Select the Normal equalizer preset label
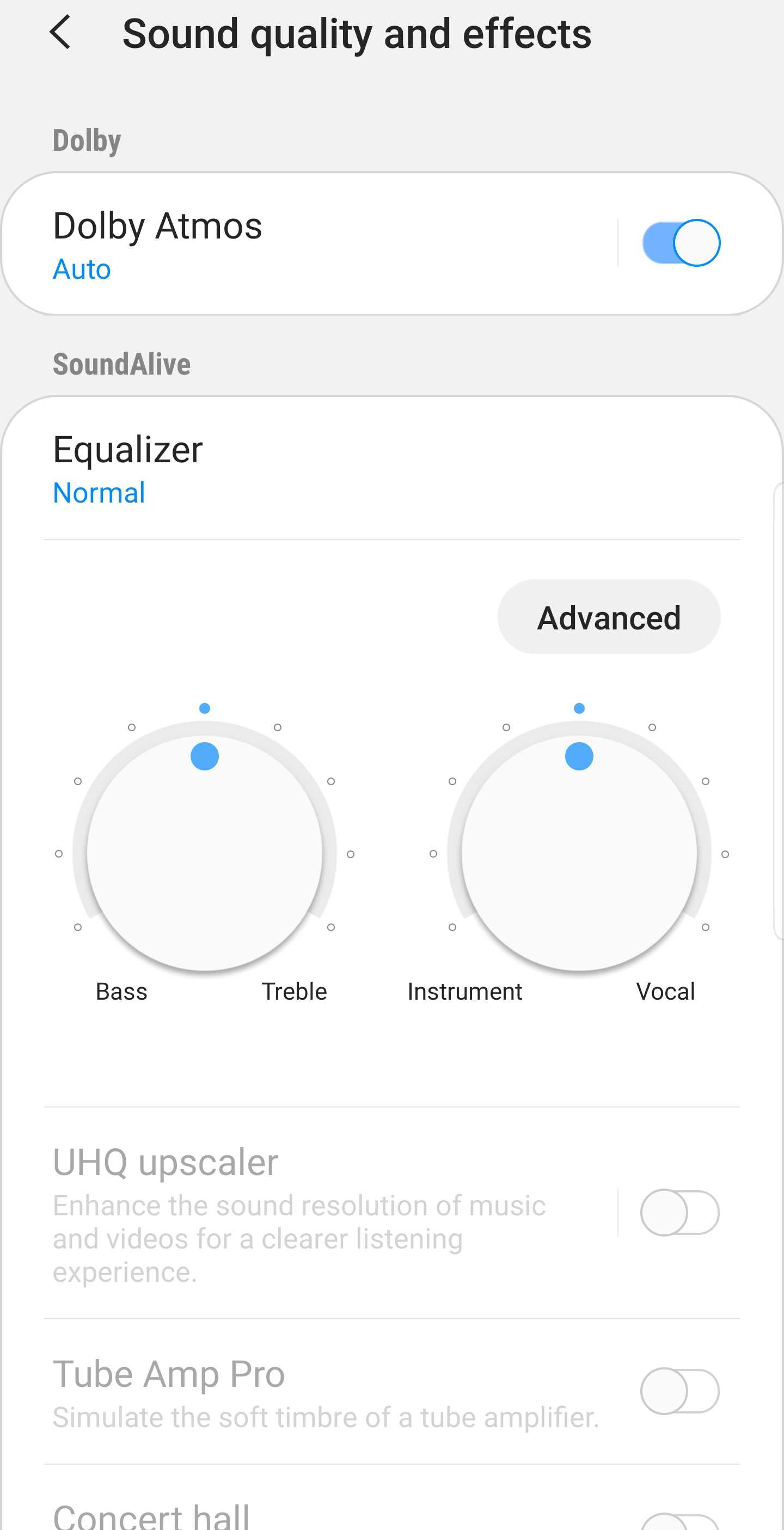 99,492
